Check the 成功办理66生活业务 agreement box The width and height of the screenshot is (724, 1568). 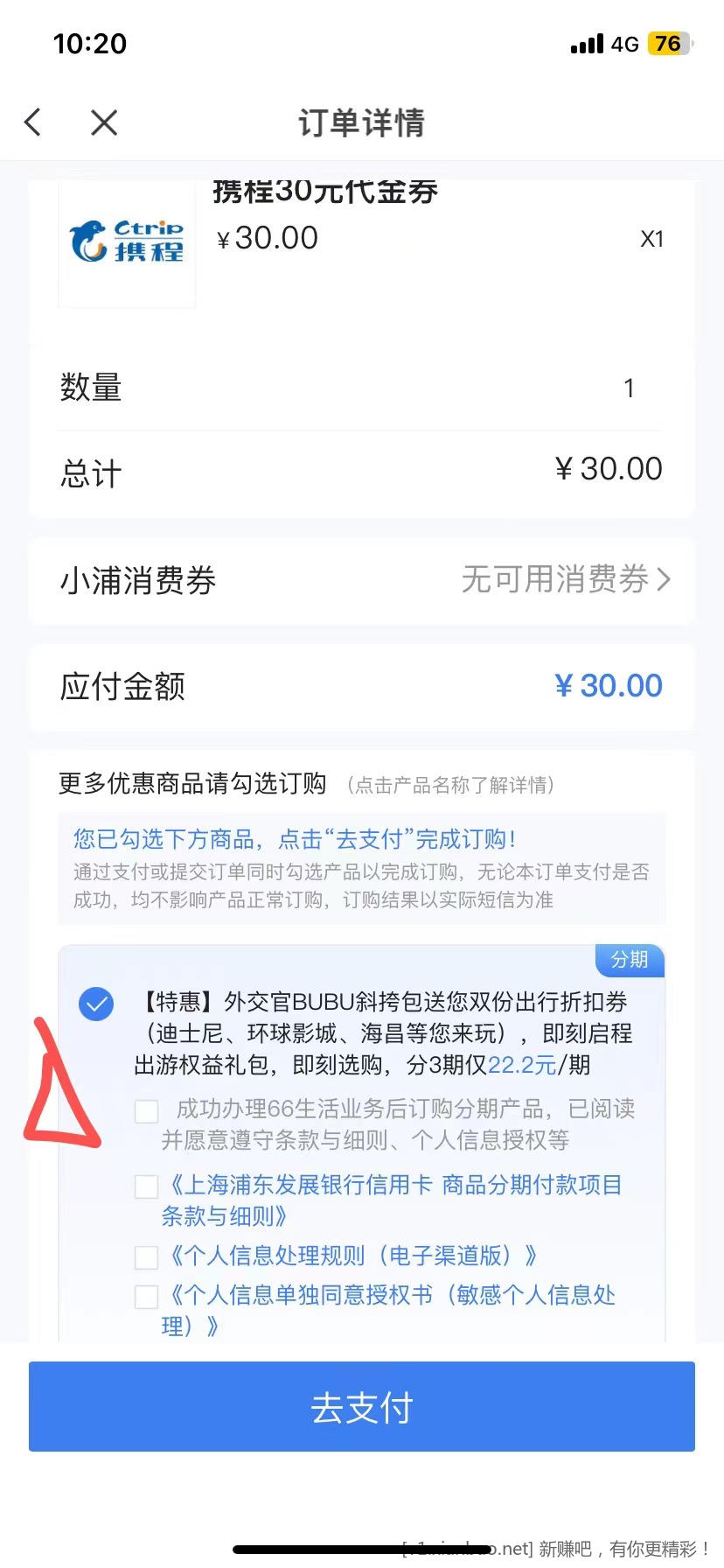point(147,1111)
